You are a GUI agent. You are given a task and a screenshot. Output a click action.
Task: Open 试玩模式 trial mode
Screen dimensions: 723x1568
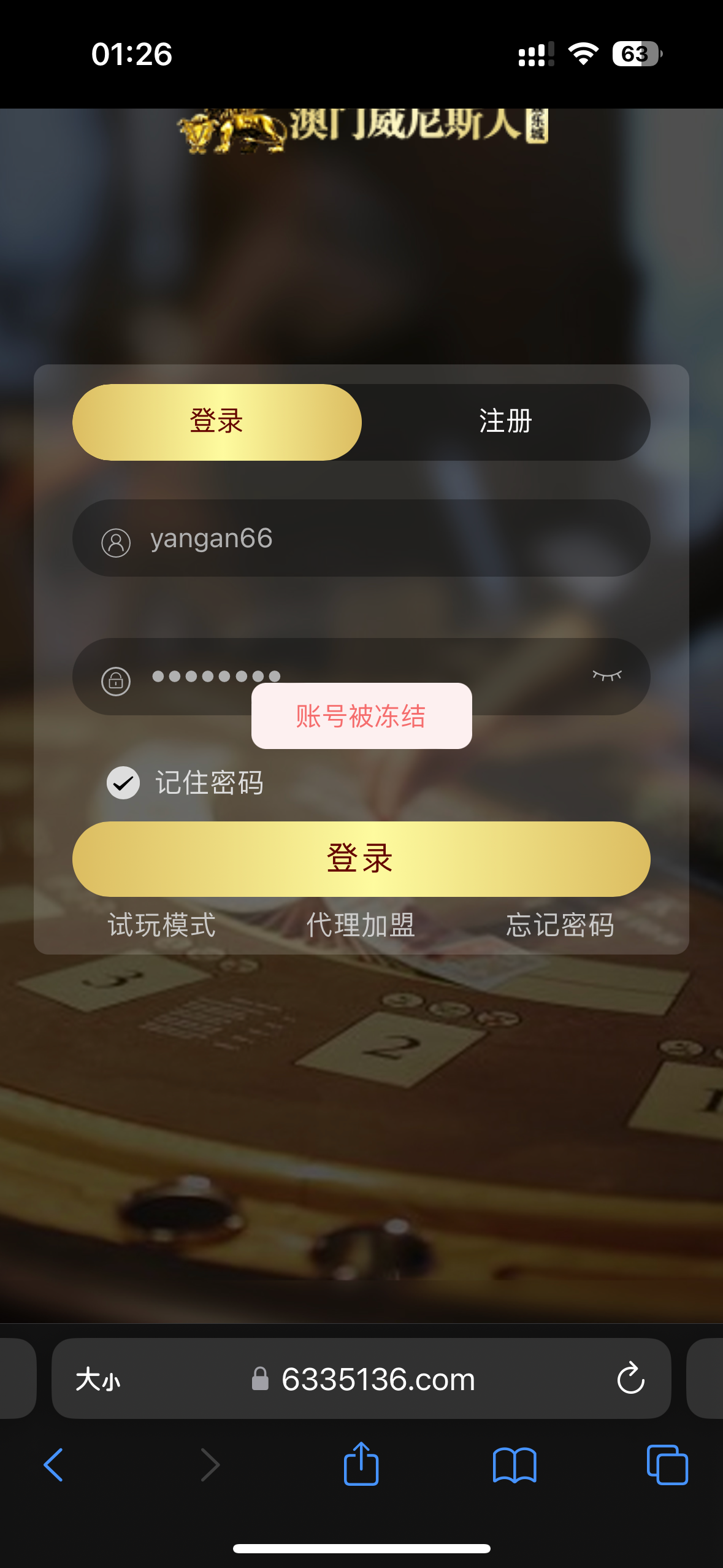click(x=162, y=925)
